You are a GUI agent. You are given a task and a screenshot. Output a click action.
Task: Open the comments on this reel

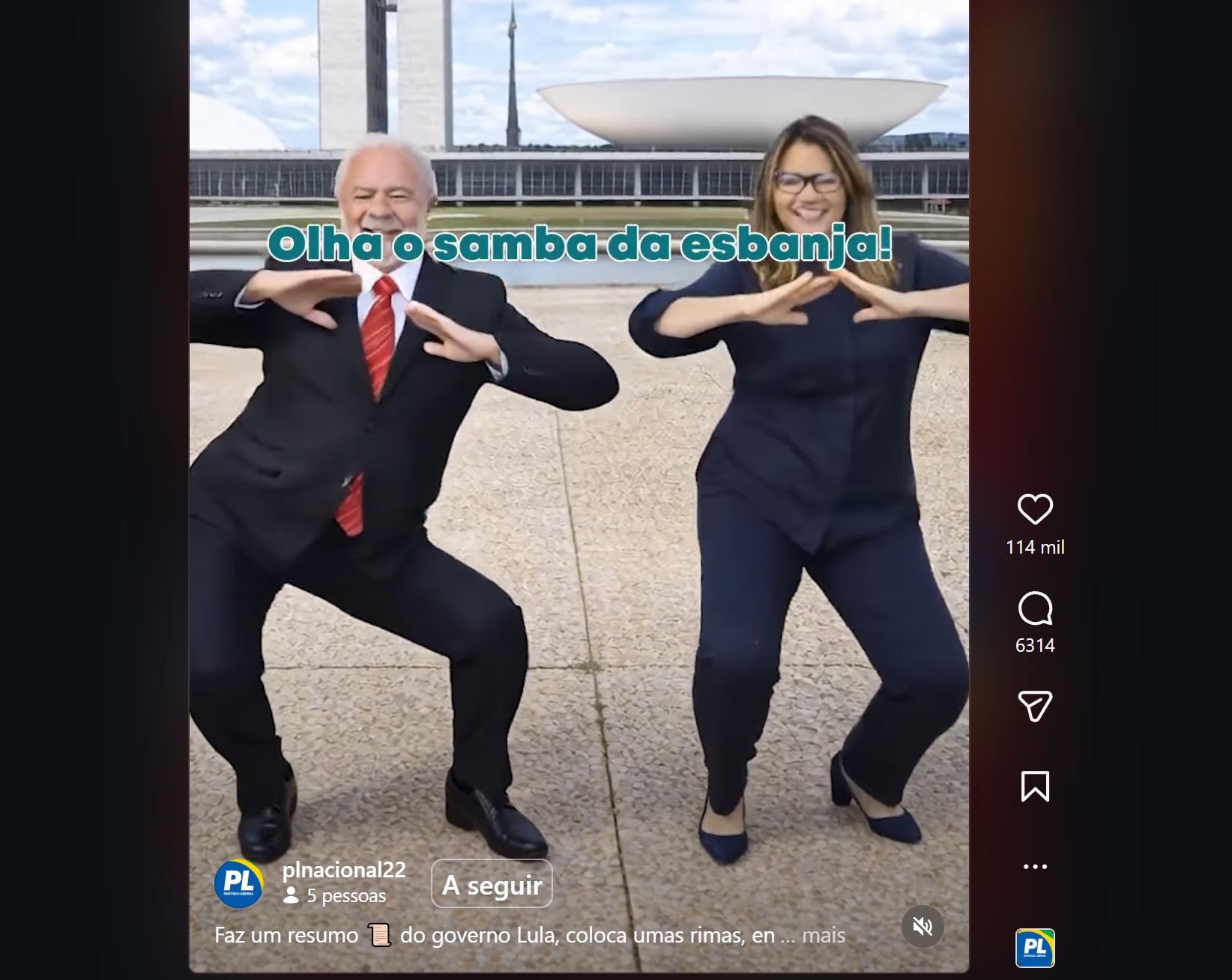tap(1035, 608)
